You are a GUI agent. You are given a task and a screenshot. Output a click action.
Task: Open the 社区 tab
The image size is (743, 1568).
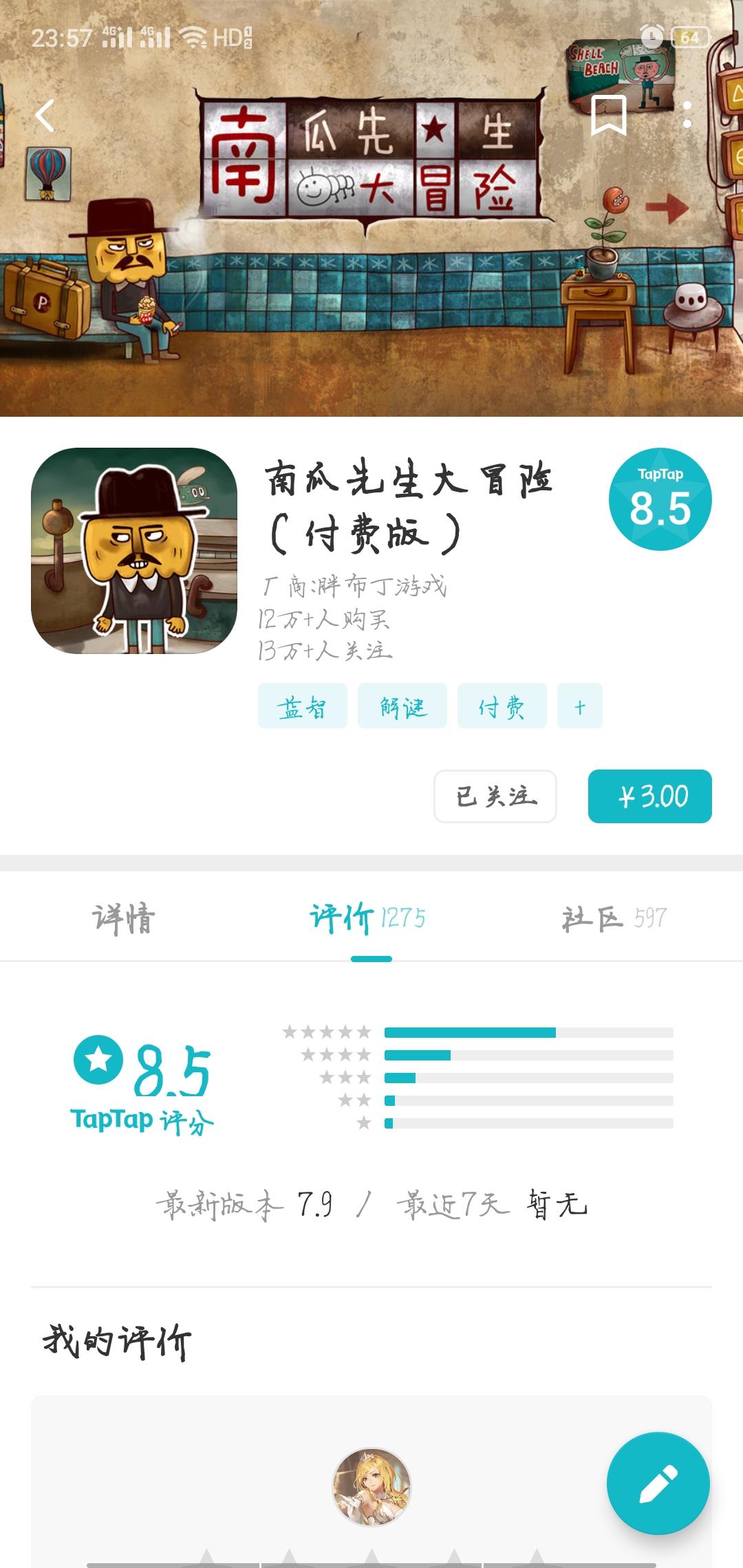tap(614, 917)
